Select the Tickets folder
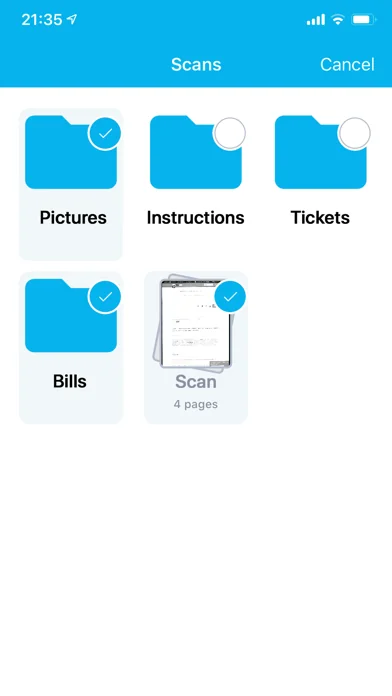Image resolution: width=392 pixels, height=696 pixels. [354, 133]
